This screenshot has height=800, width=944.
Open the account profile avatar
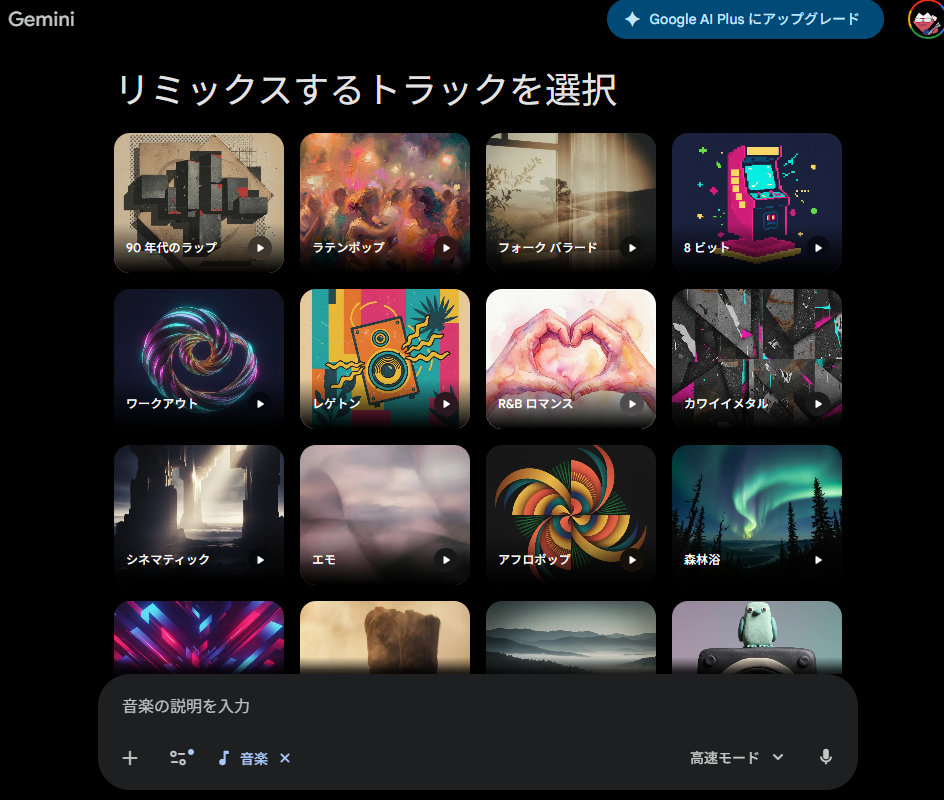point(925,19)
